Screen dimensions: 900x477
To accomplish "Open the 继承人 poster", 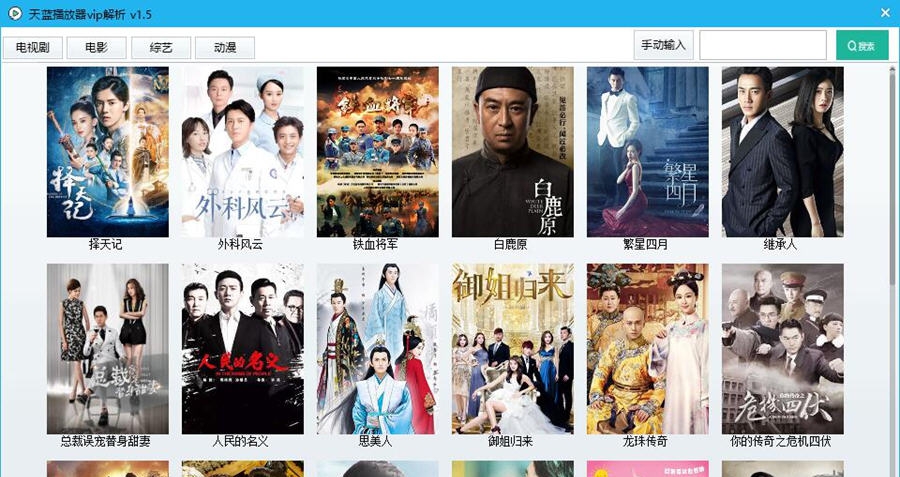I will click(x=783, y=151).
